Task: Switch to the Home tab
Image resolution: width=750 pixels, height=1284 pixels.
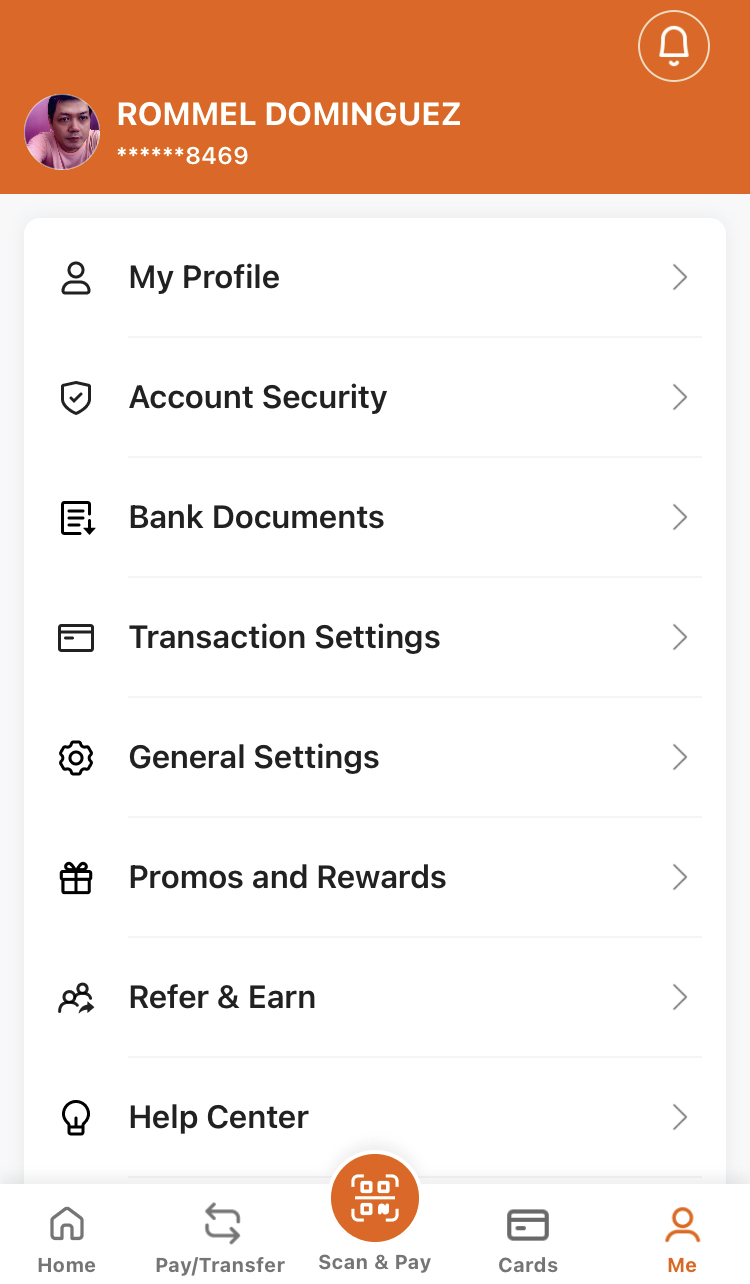Action: (x=67, y=1238)
